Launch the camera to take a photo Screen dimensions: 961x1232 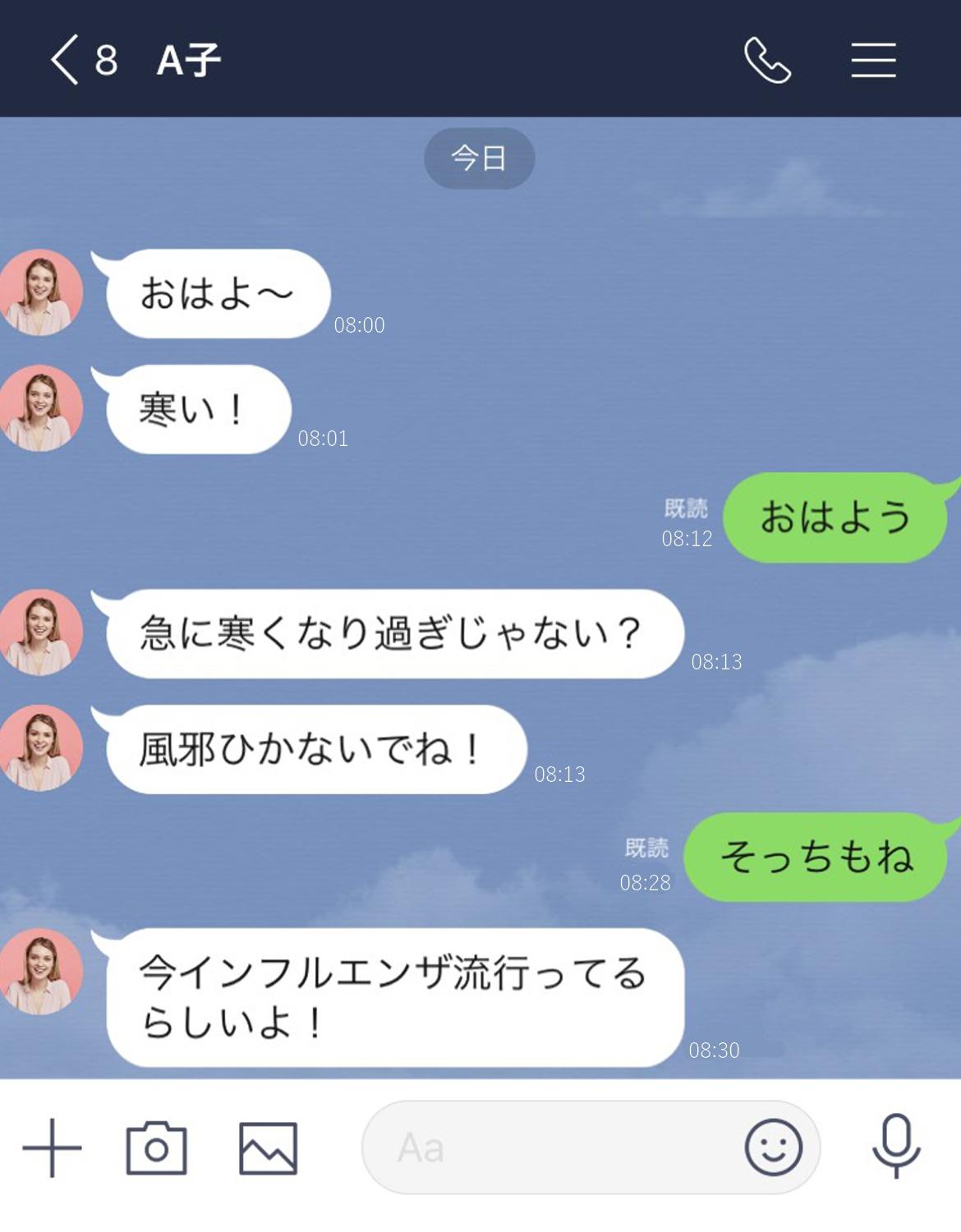pos(156,1147)
